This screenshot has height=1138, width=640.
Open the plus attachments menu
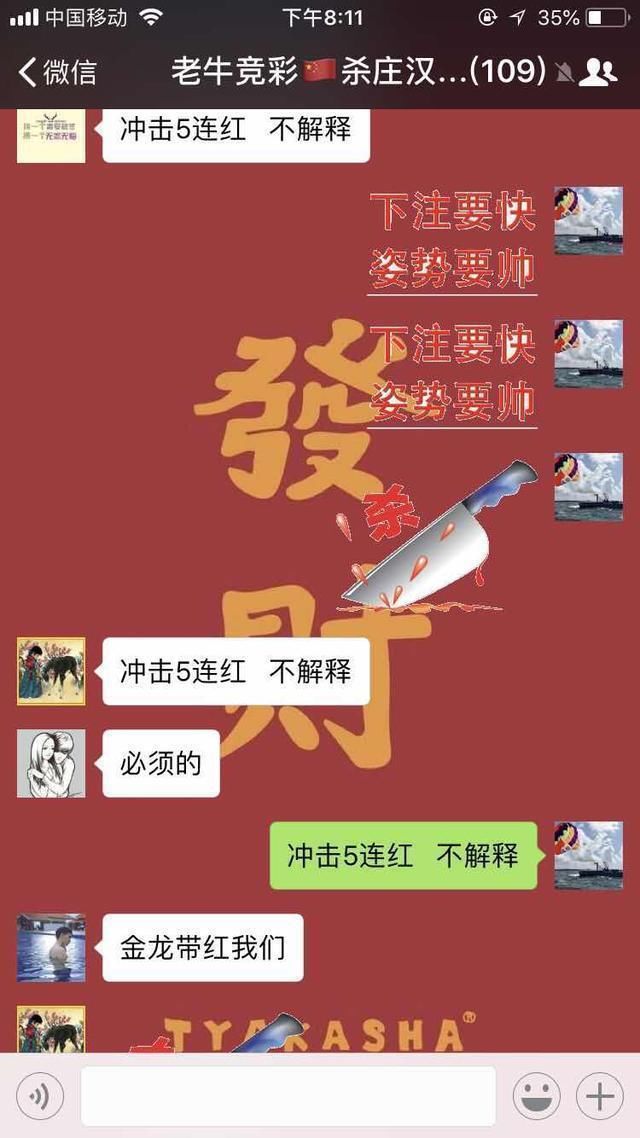point(599,1096)
